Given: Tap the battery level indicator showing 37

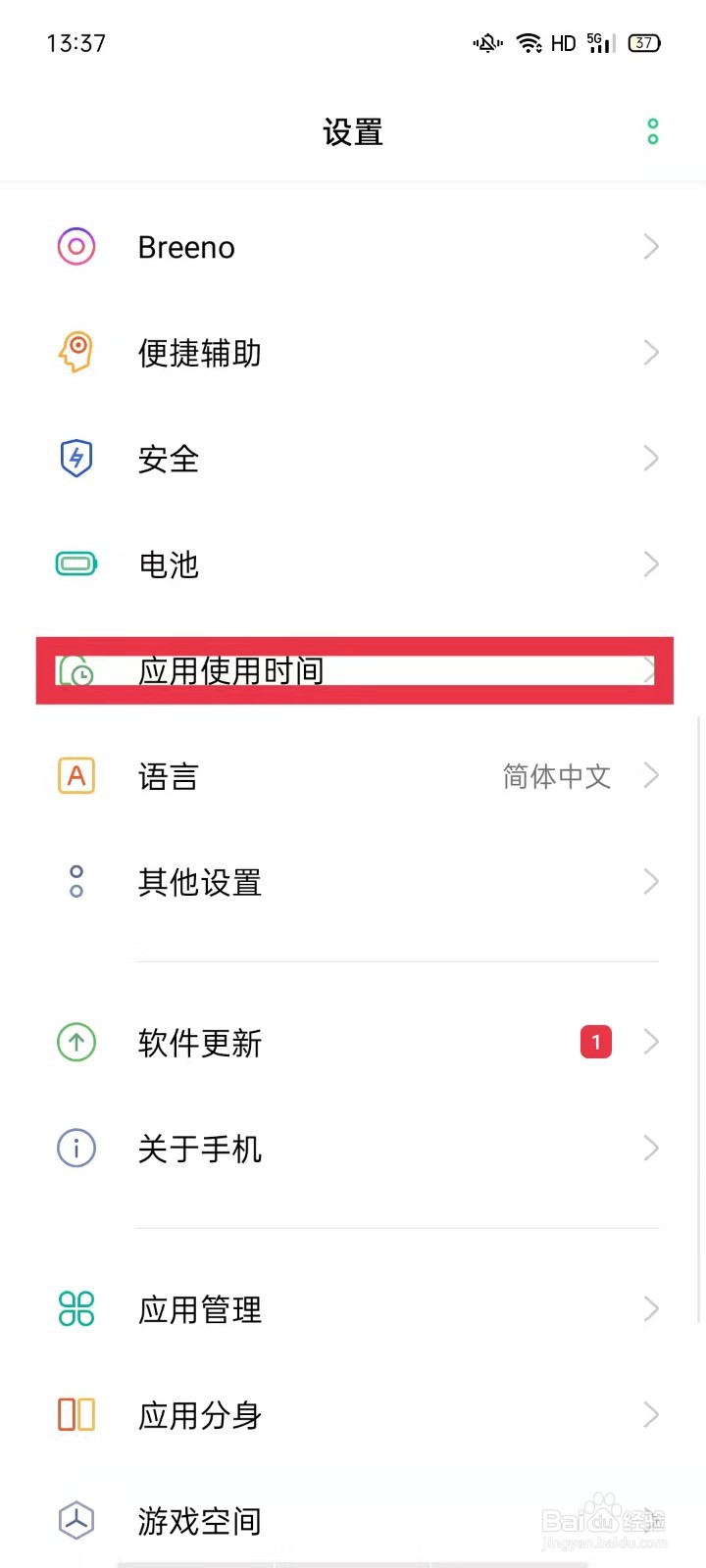Looking at the screenshot, I should pyautogui.click(x=643, y=42).
